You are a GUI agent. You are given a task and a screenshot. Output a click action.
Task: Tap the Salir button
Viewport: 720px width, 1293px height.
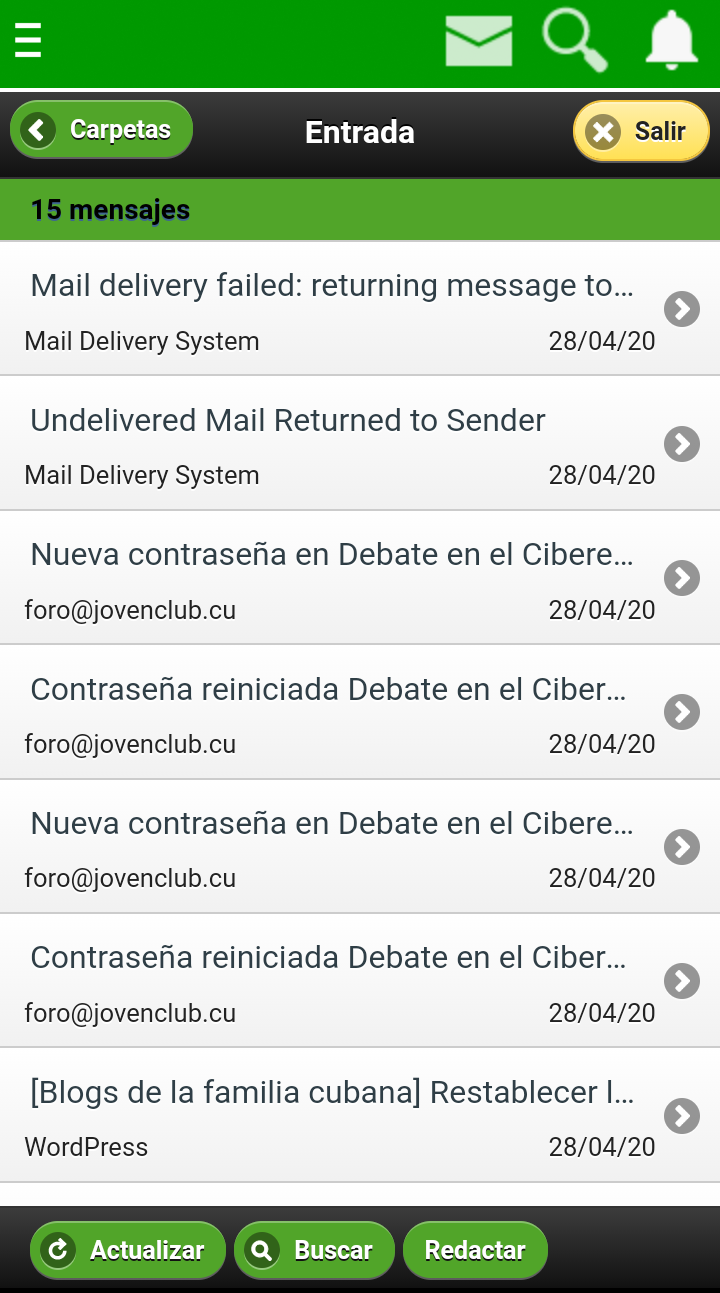click(x=641, y=131)
